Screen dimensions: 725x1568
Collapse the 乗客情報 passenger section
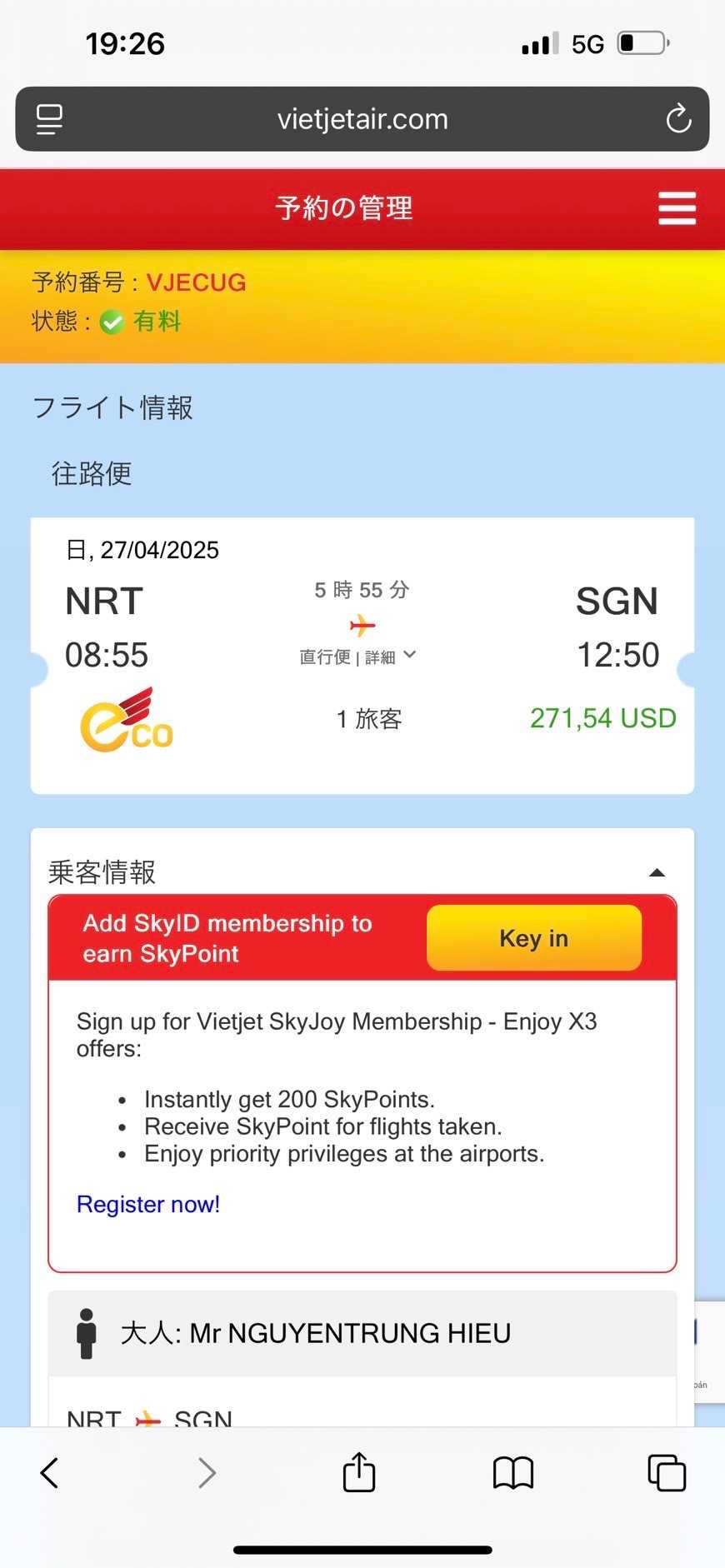(x=657, y=872)
